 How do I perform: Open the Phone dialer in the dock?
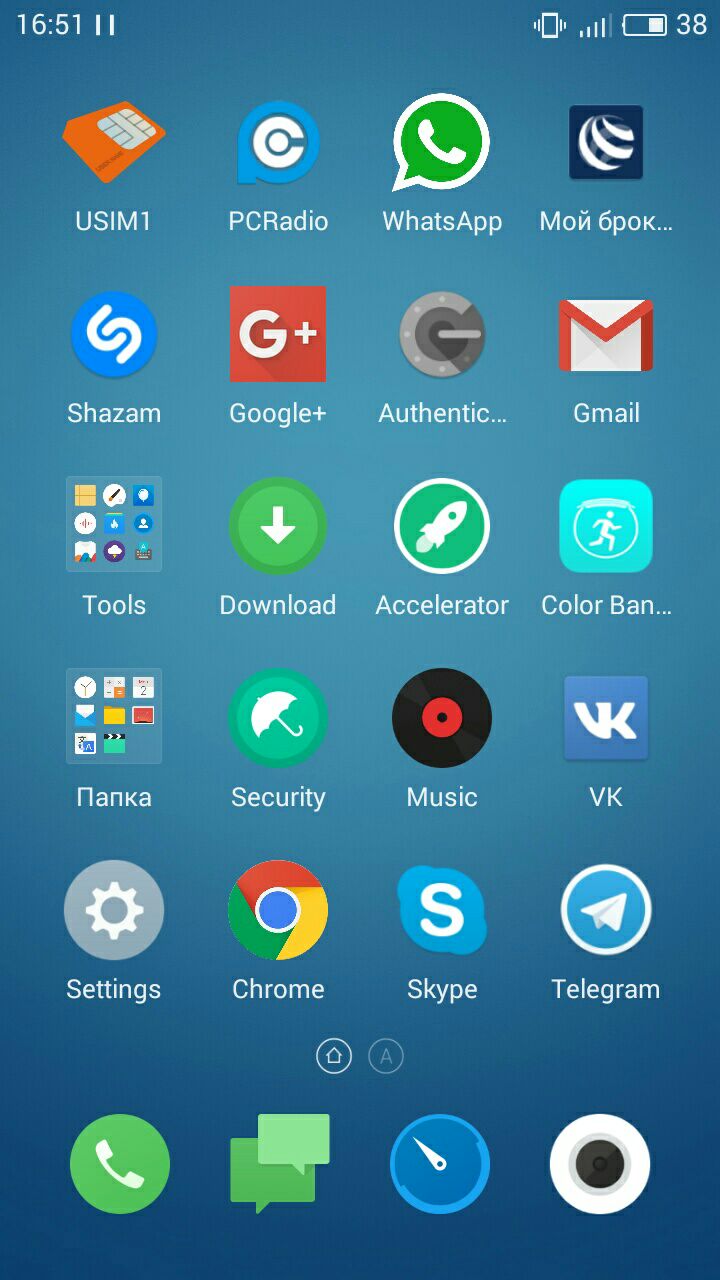[120, 1164]
